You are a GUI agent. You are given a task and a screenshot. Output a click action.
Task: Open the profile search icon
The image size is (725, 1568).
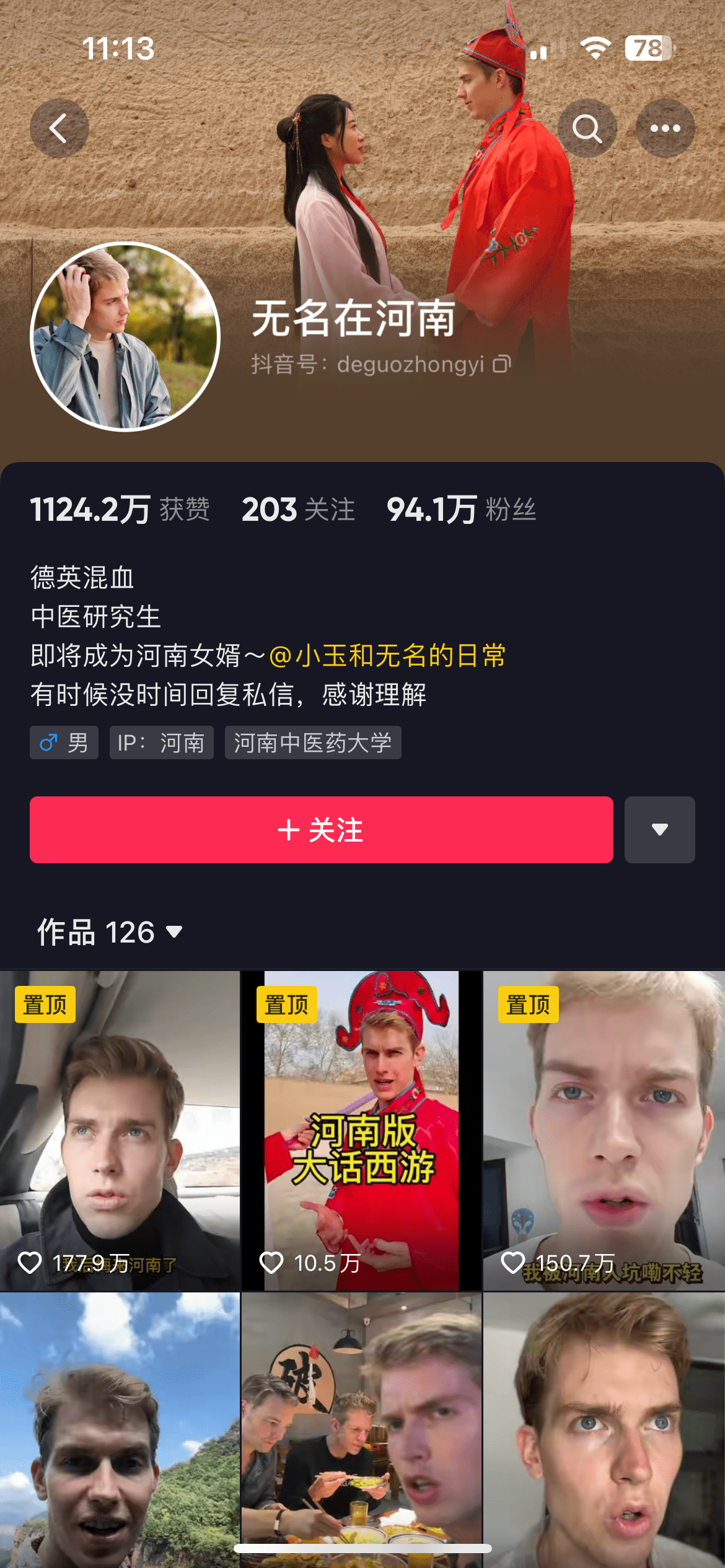click(x=586, y=129)
